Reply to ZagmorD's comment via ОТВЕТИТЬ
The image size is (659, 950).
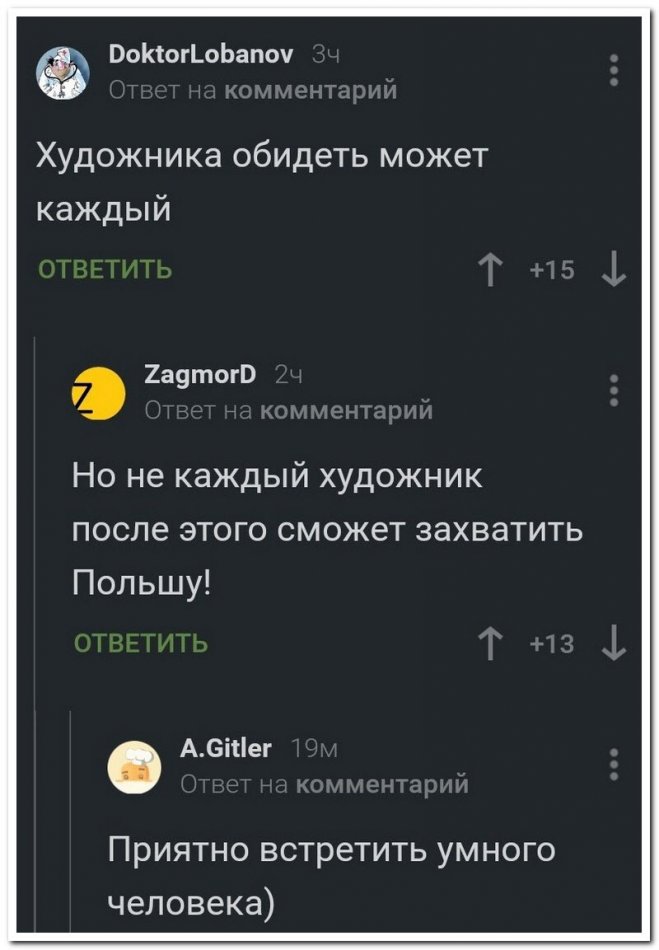click(x=141, y=643)
